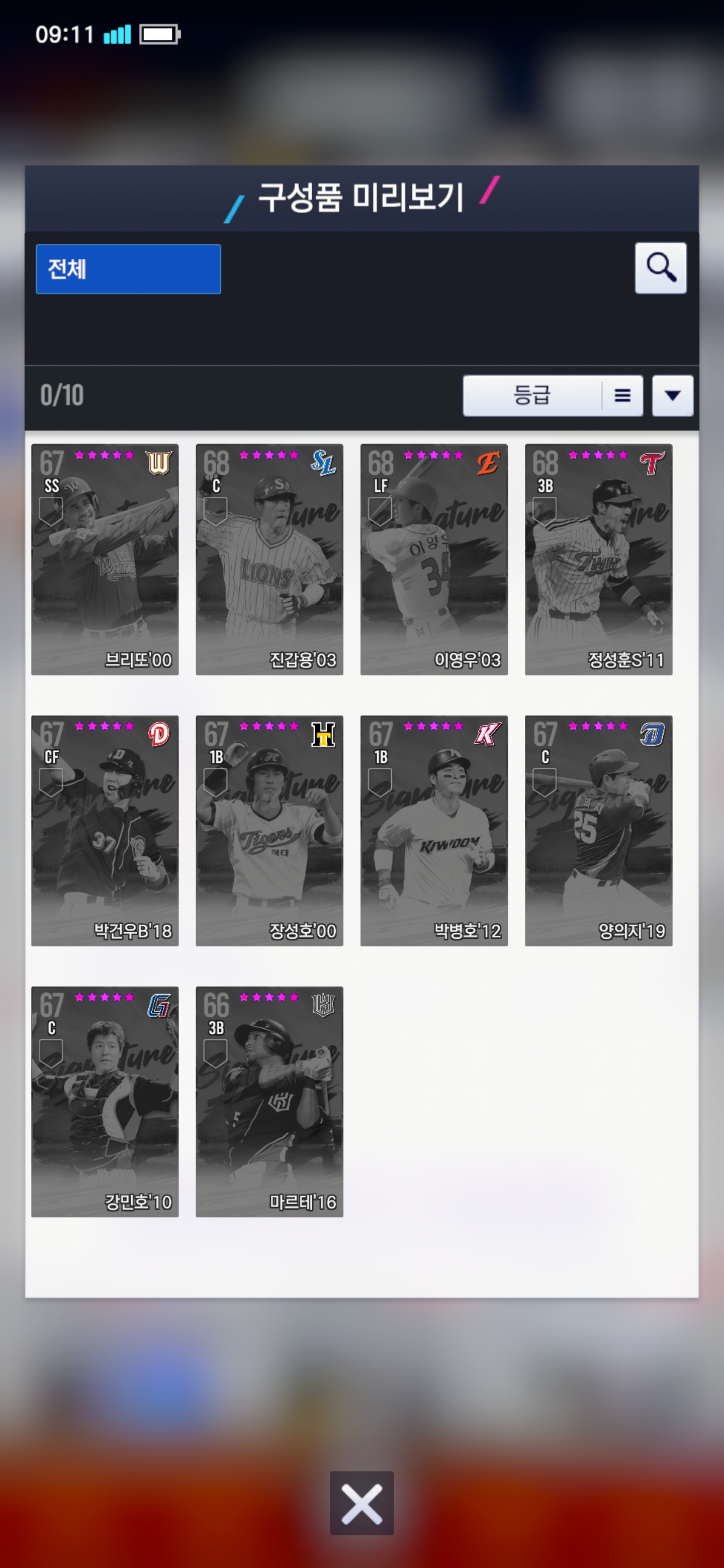The height and width of the screenshot is (1568, 724).
Task: Open the 양의지'19 player card
Action: pos(598,830)
